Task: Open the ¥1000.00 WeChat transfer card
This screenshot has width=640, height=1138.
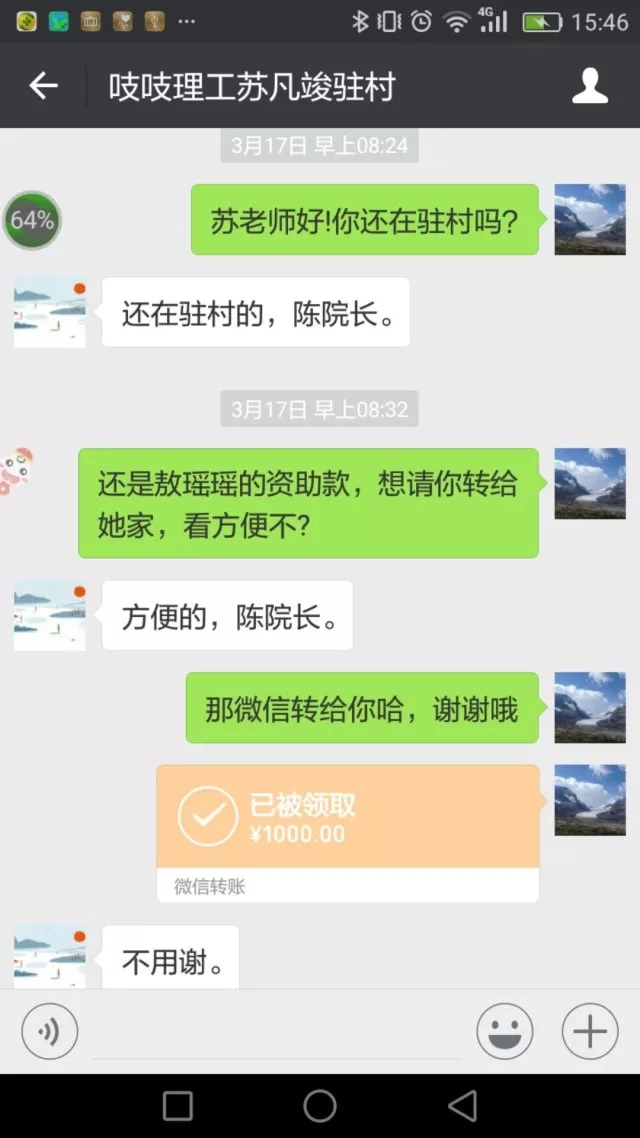Action: pos(347,832)
